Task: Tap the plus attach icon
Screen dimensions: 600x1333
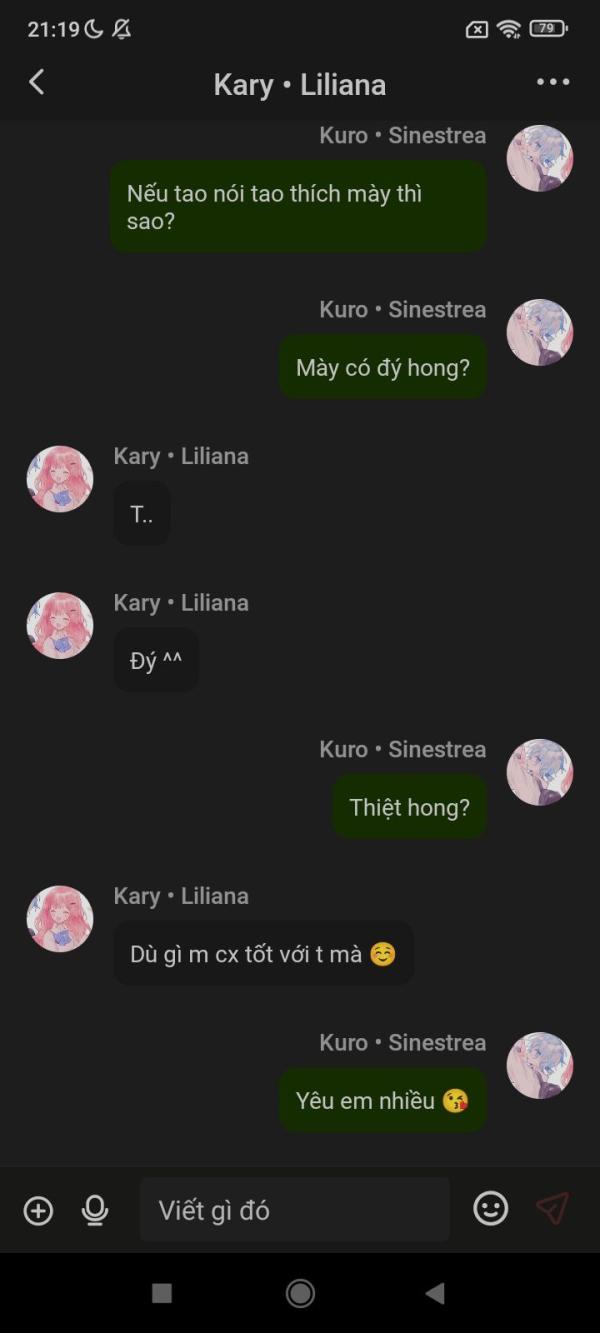Action: pyautogui.click(x=38, y=1211)
